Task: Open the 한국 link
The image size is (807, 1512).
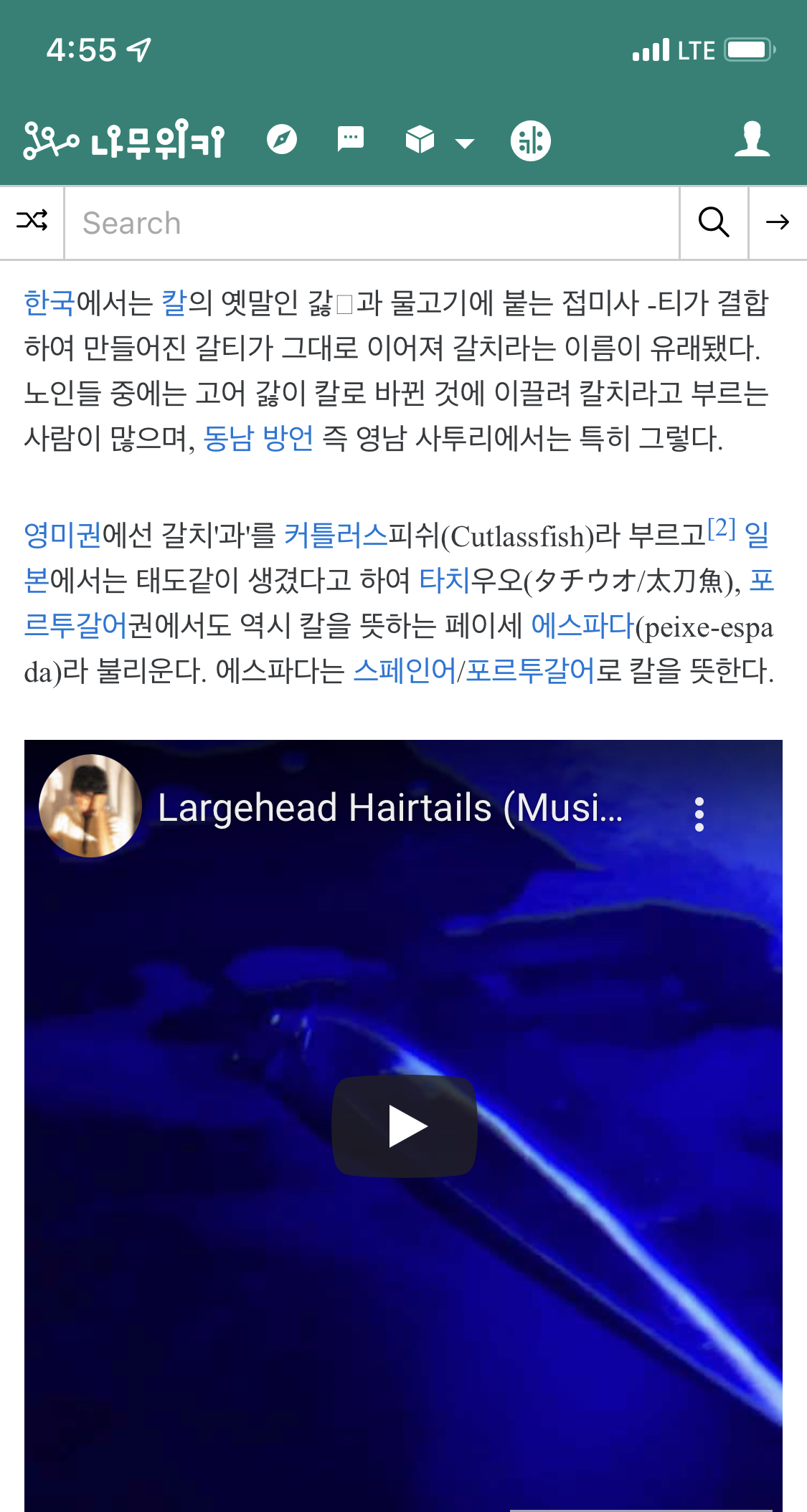Action: pos(49,303)
